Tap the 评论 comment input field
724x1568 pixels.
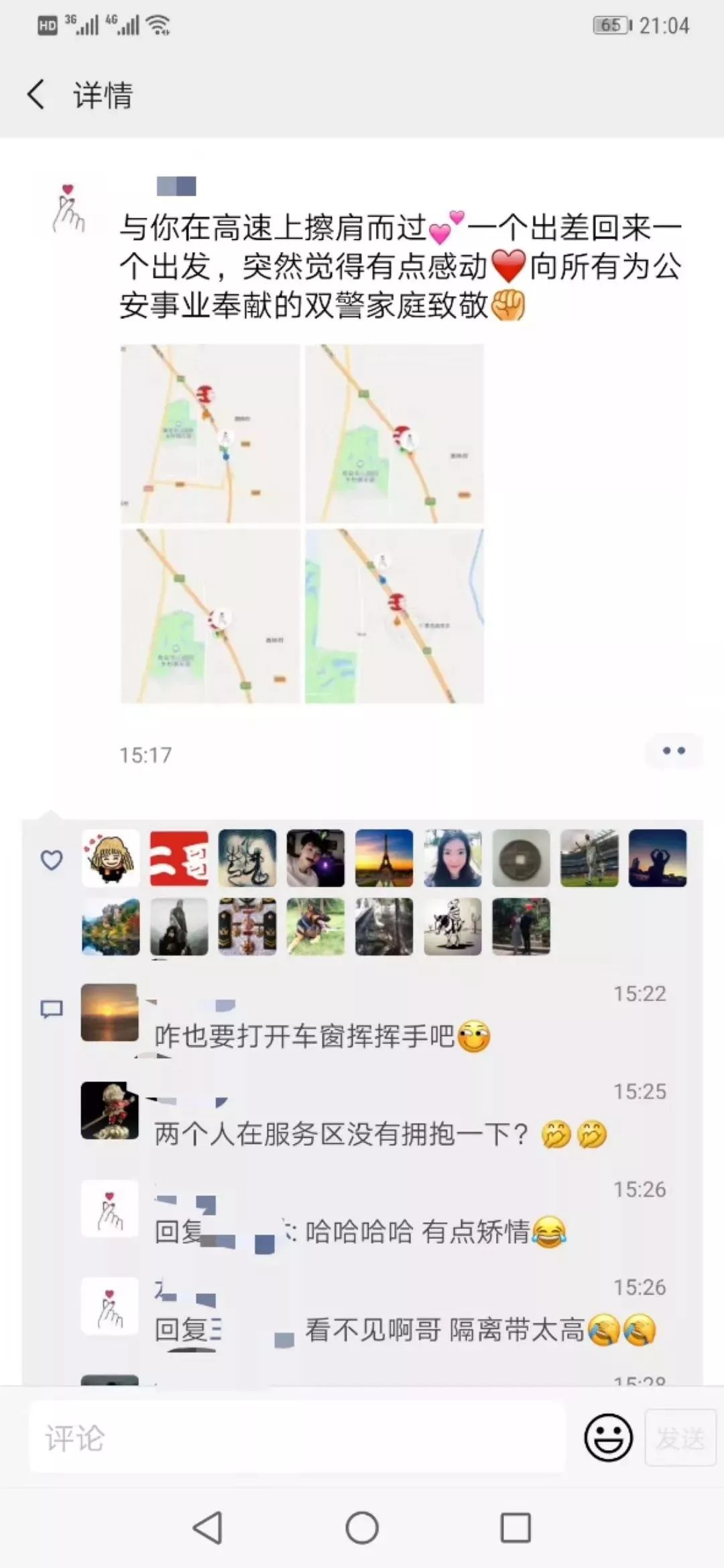click(x=296, y=1439)
